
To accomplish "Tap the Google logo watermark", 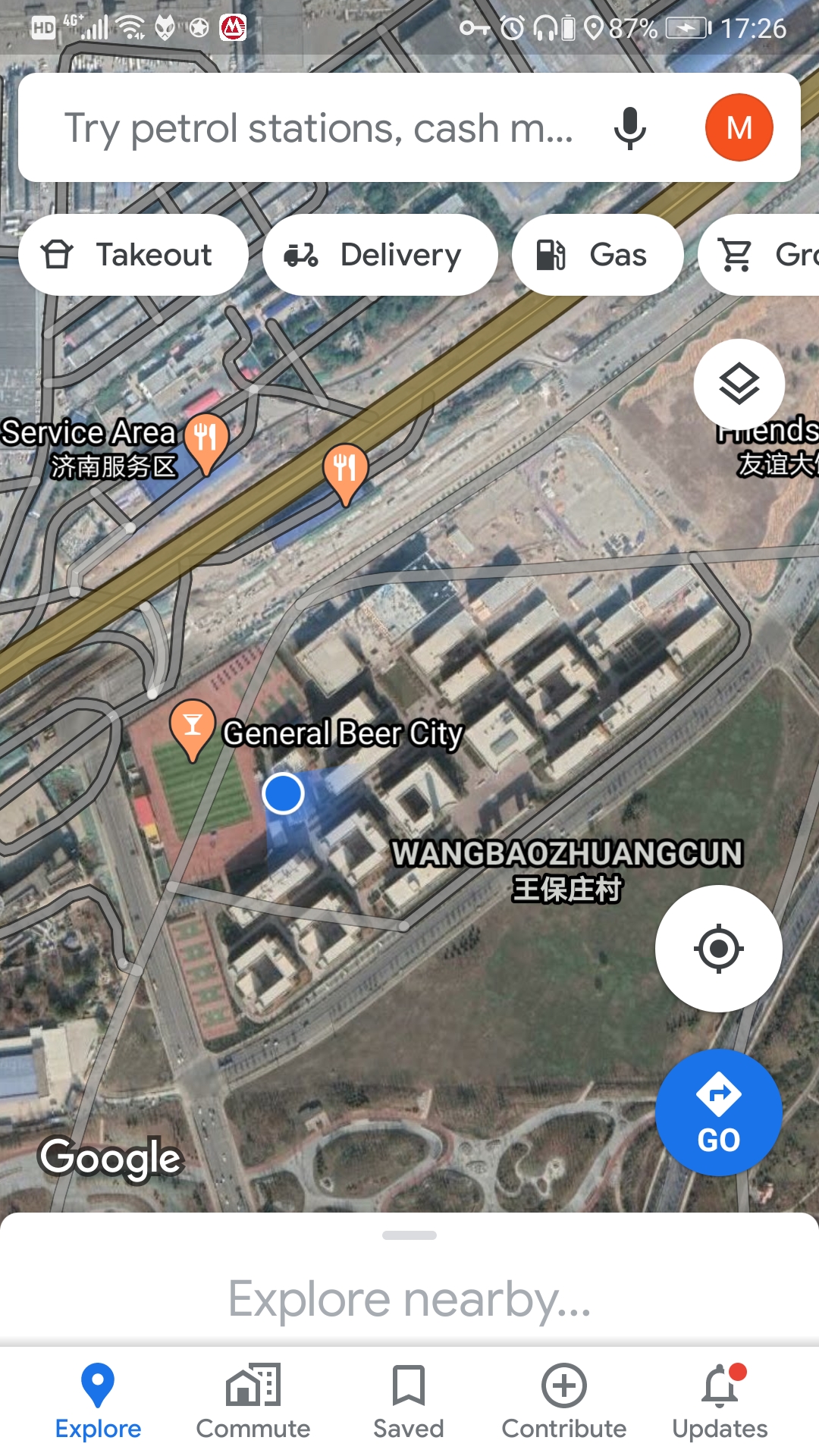I will (111, 1158).
